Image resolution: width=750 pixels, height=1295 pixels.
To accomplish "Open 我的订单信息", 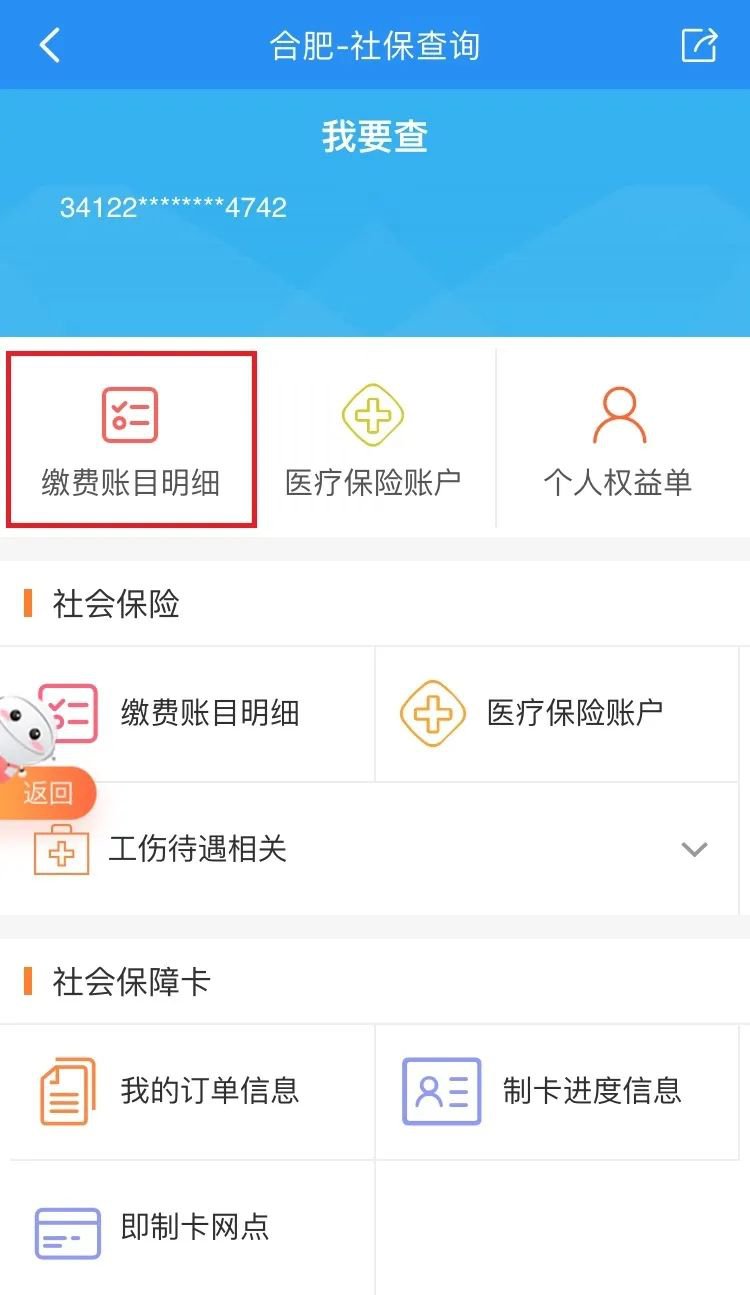I will coord(188,1090).
